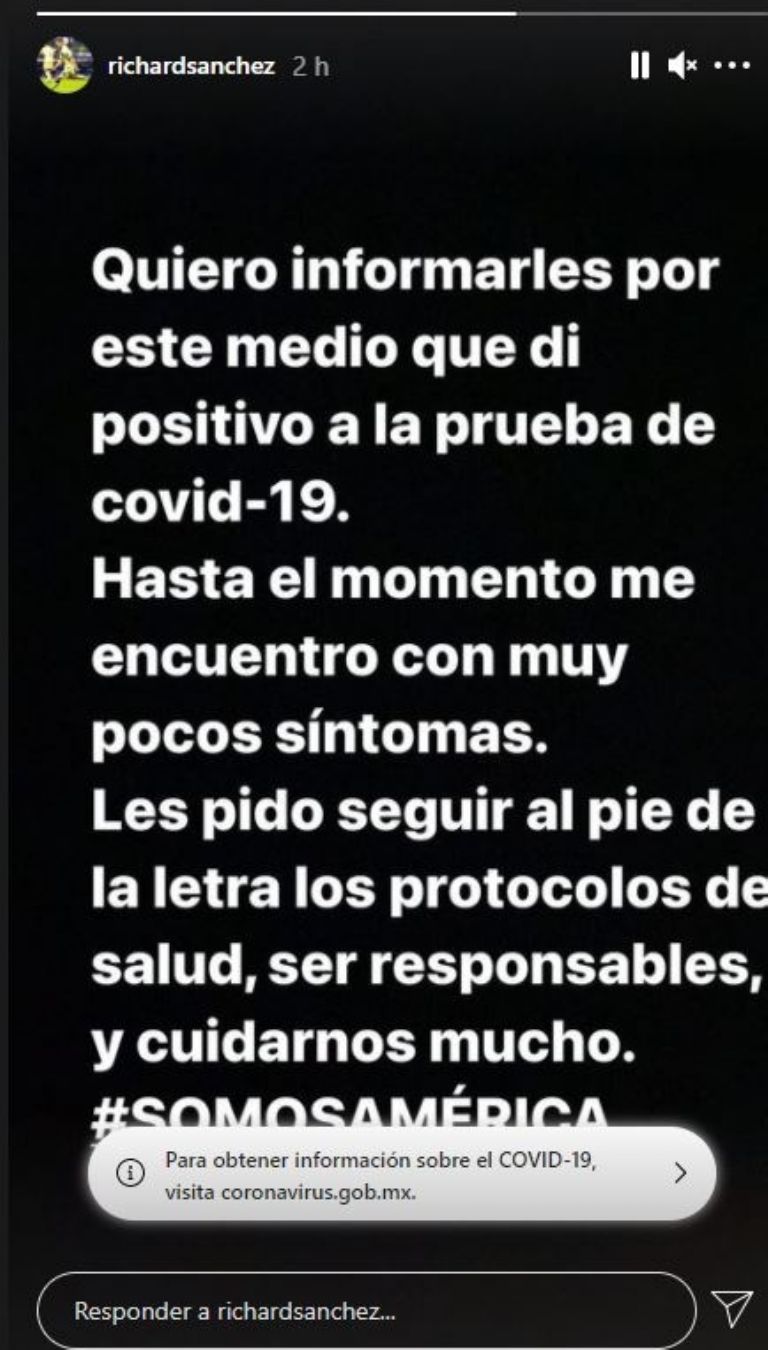Screen dimensions: 768x1350
Task: Unmute the story sound
Action: coord(683,66)
